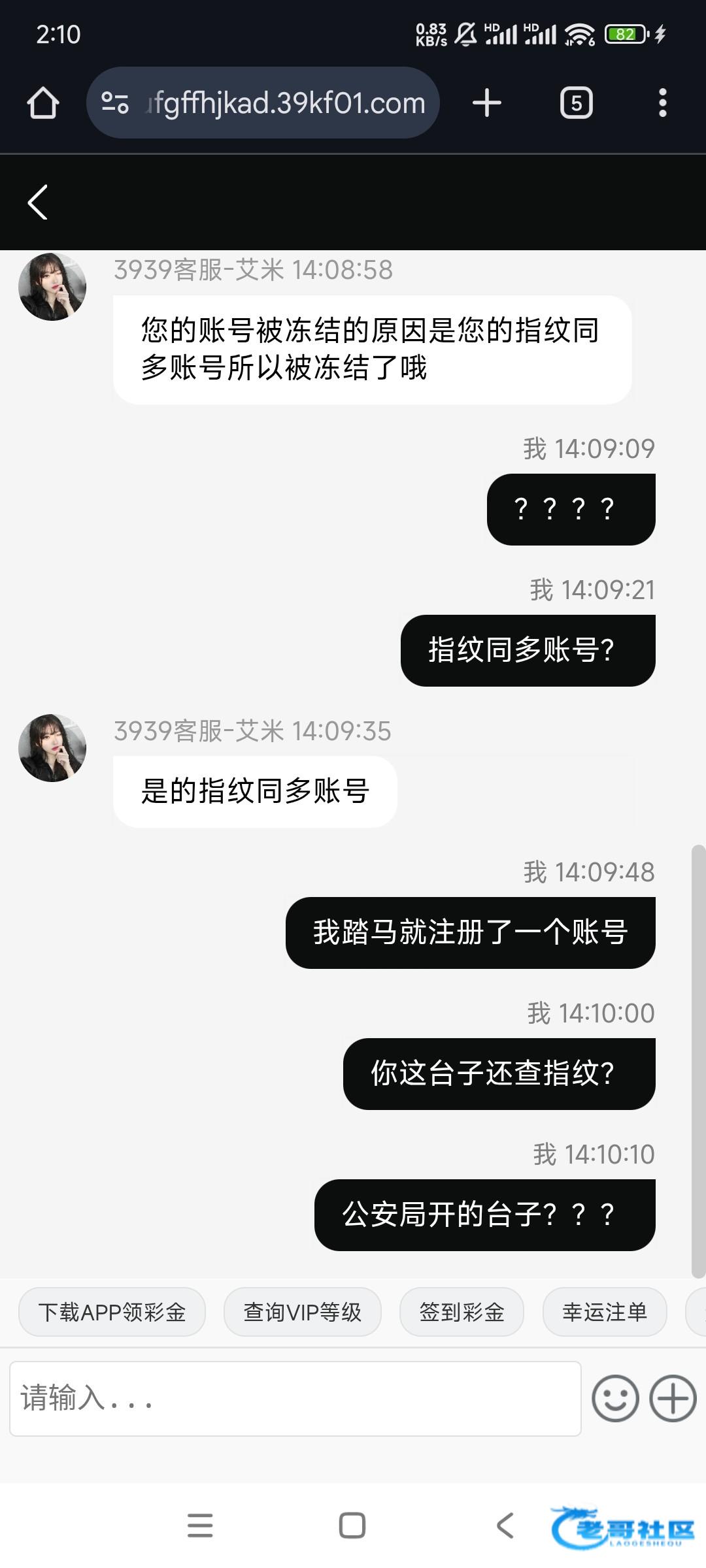
Task: Tap the 下载APP领彩金 chip
Action: [x=112, y=1312]
